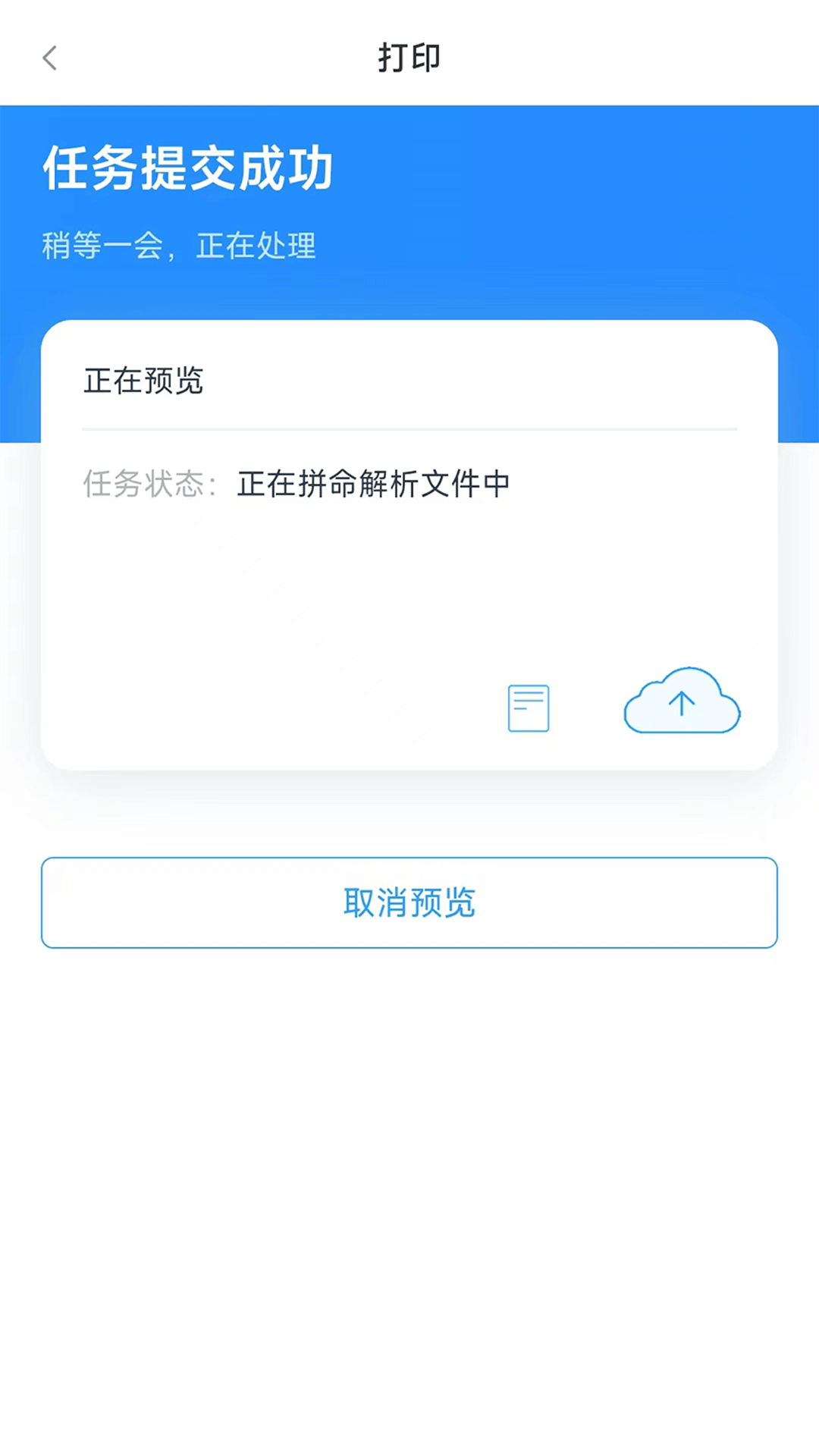Viewport: 819px width, 1456px height.
Task: Go back from the 打印 page
Action: [x=50, y=58]
